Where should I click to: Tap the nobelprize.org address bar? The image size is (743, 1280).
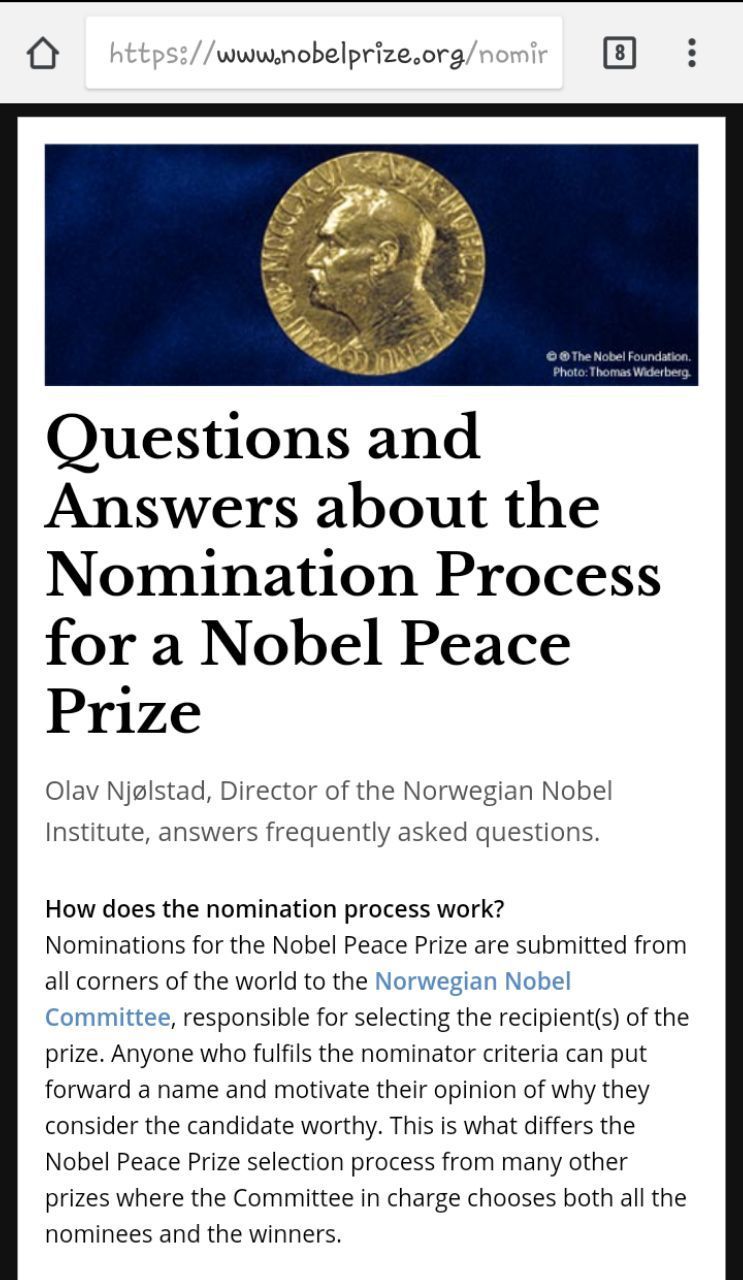click(324, 52)
